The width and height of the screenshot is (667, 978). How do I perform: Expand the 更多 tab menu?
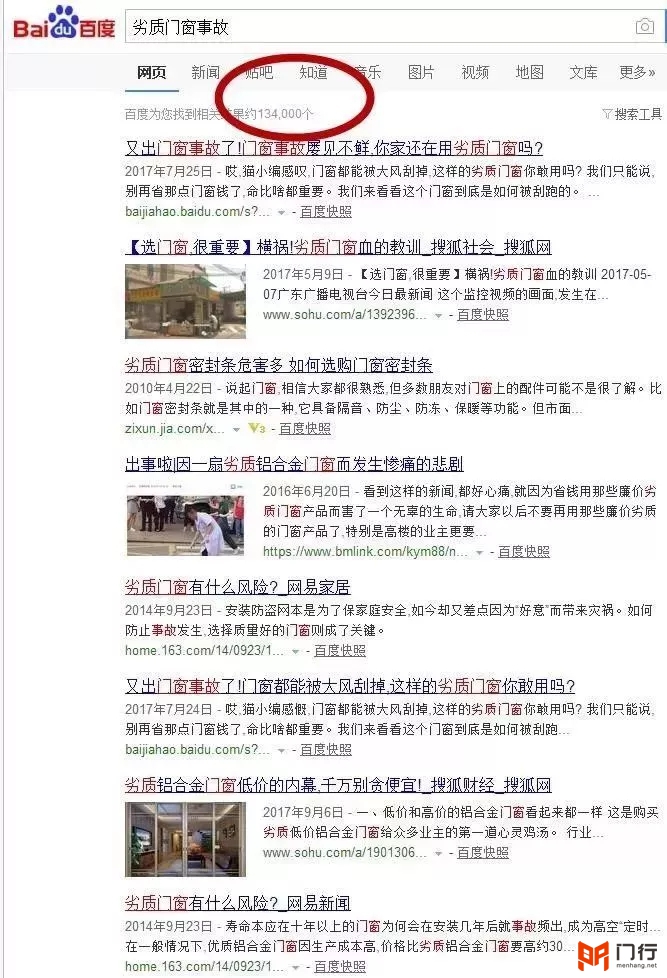637,72
